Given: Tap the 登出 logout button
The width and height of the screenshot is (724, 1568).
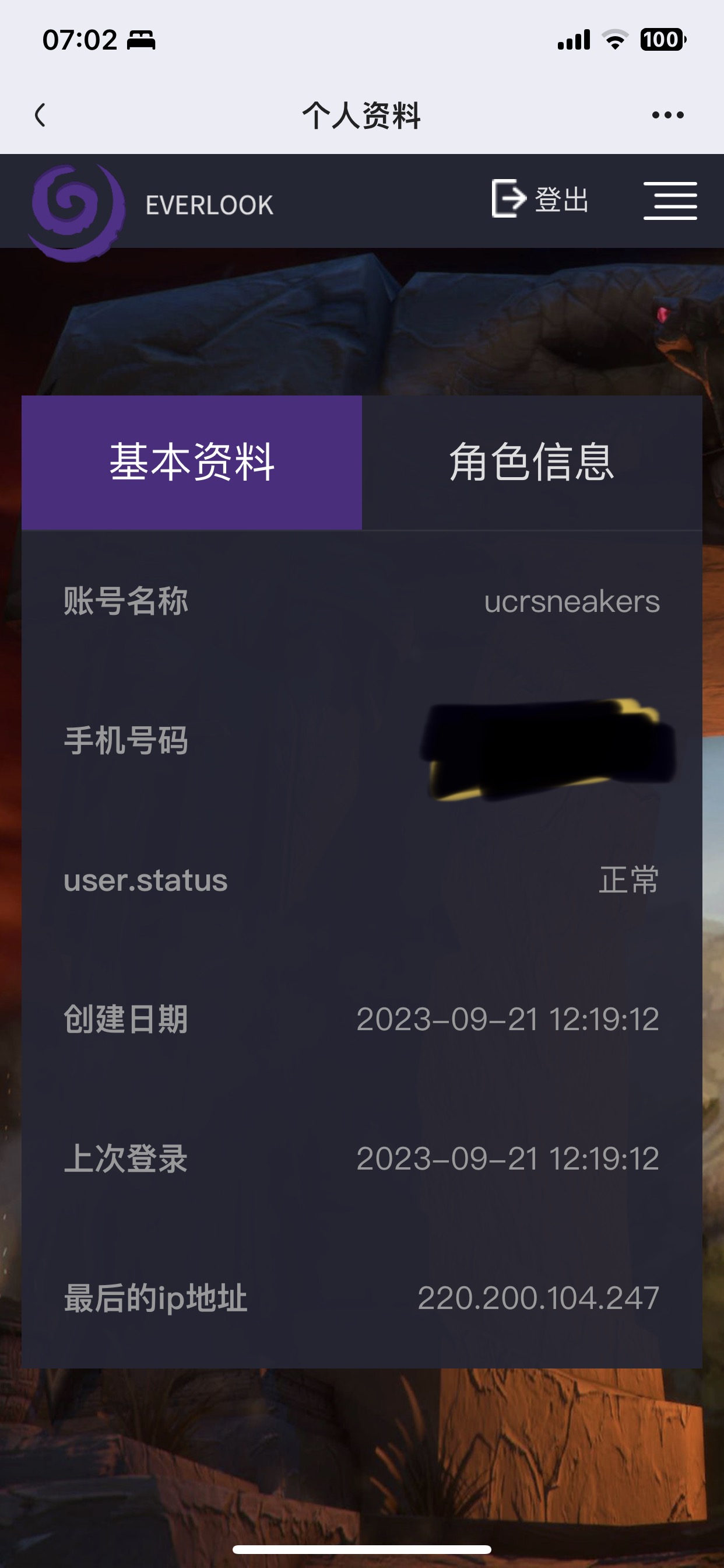Looking at the screenshot, I should 540,199.
